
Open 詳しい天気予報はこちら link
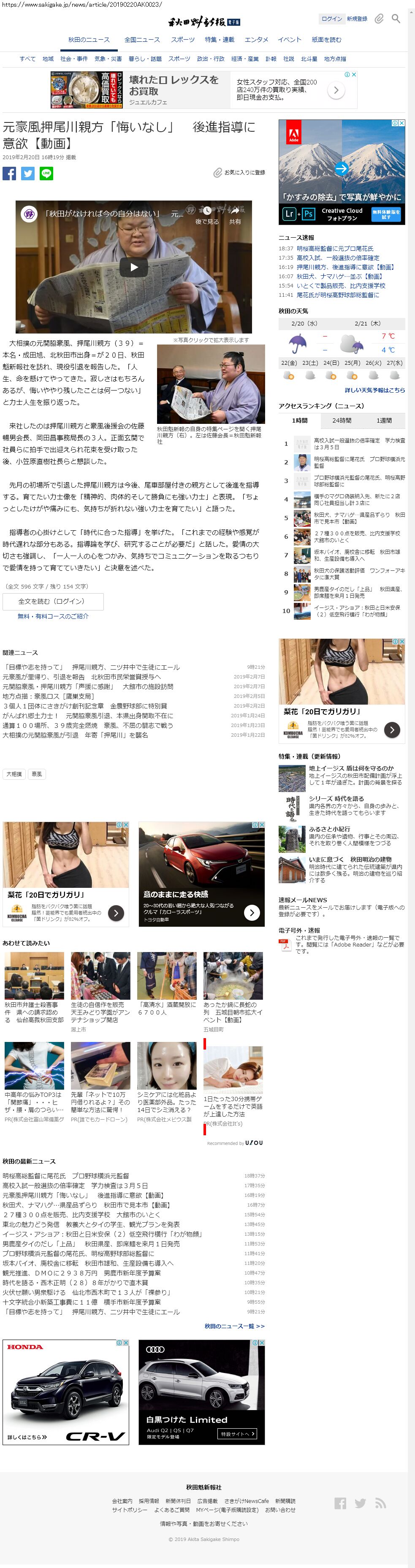tap(374, 390)
